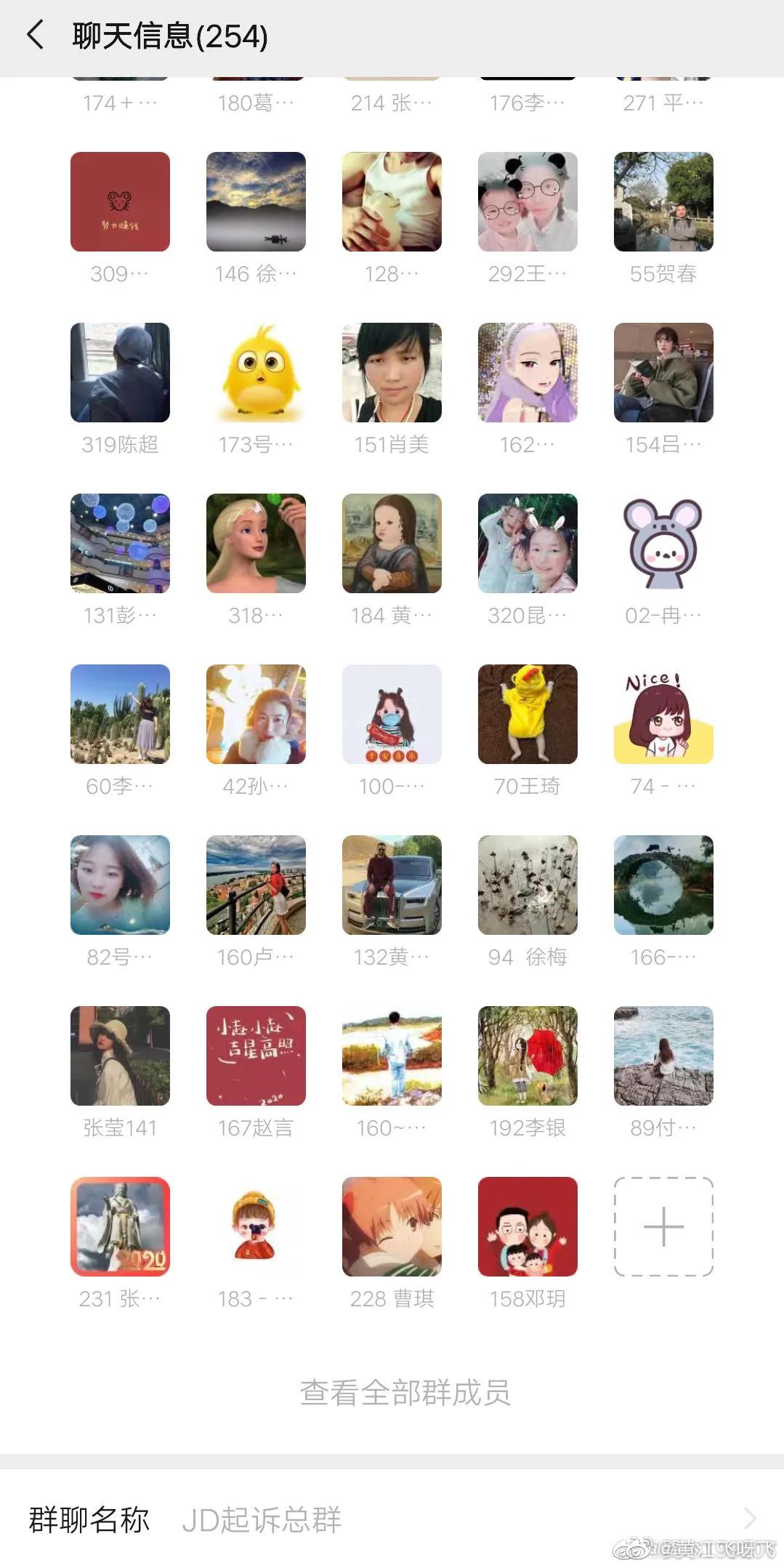View member 132黄 with car photo

coord(392,885)
